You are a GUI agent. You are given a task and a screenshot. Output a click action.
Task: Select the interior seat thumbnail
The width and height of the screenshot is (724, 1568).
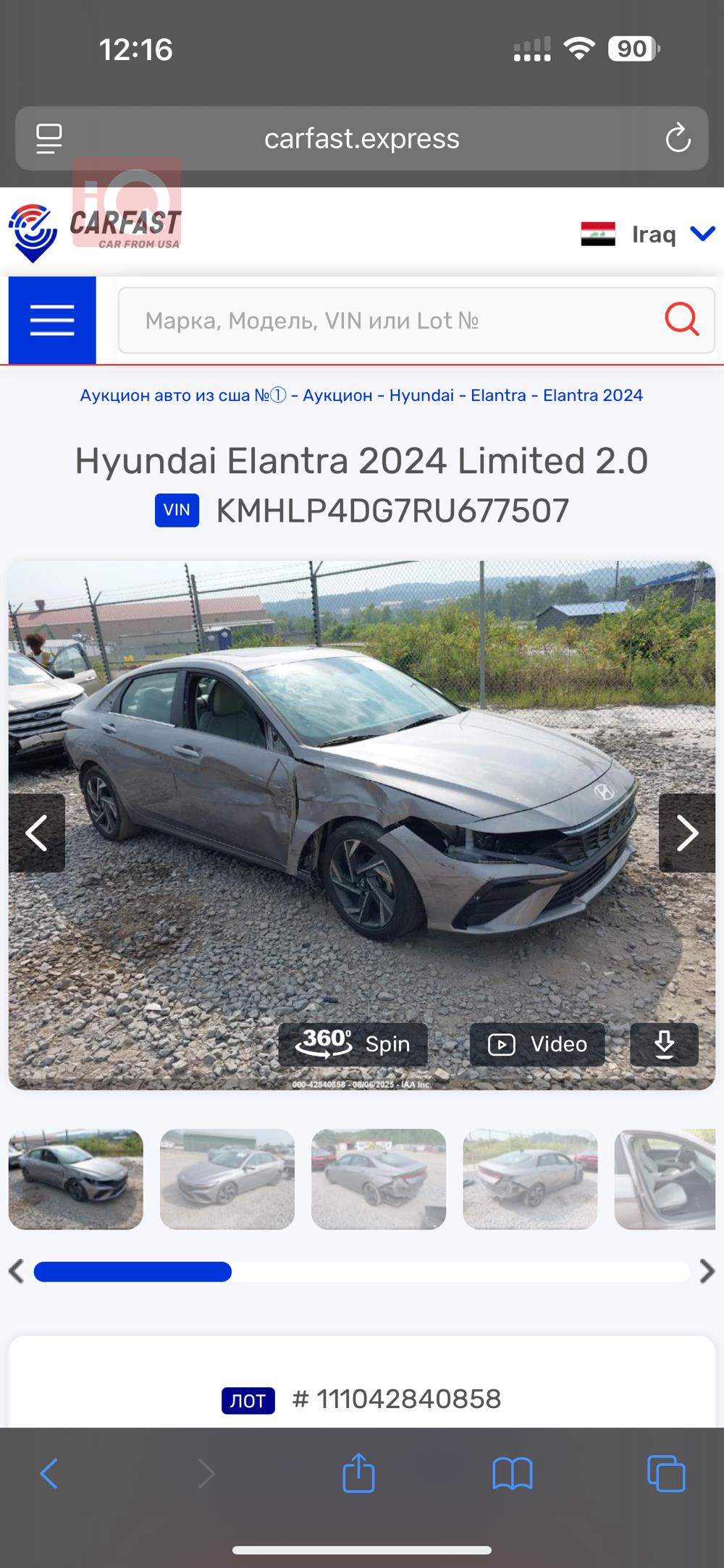pyautogui.click(x=665, y=1179)
